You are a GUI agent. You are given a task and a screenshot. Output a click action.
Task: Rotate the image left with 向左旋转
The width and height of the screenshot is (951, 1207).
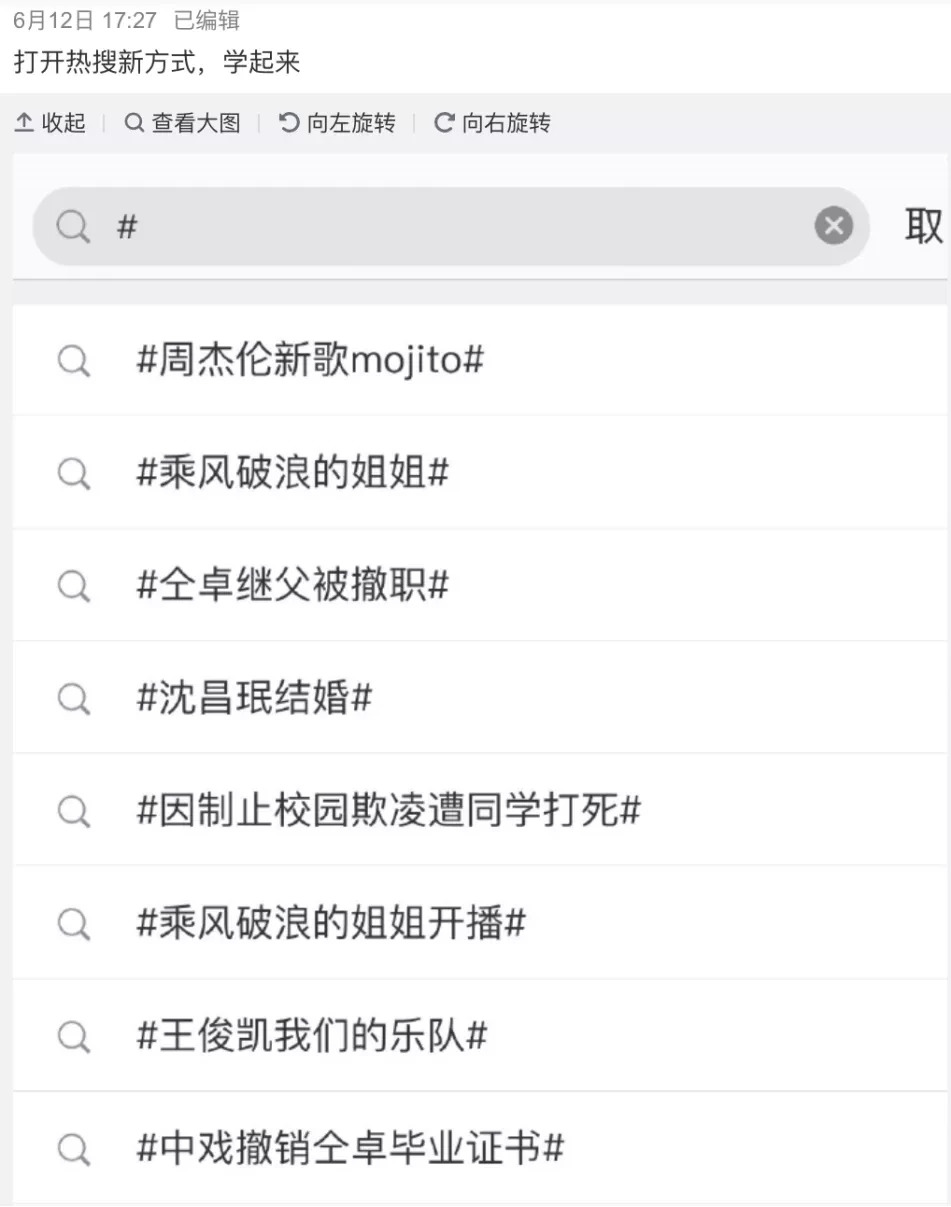coord(337,123)
